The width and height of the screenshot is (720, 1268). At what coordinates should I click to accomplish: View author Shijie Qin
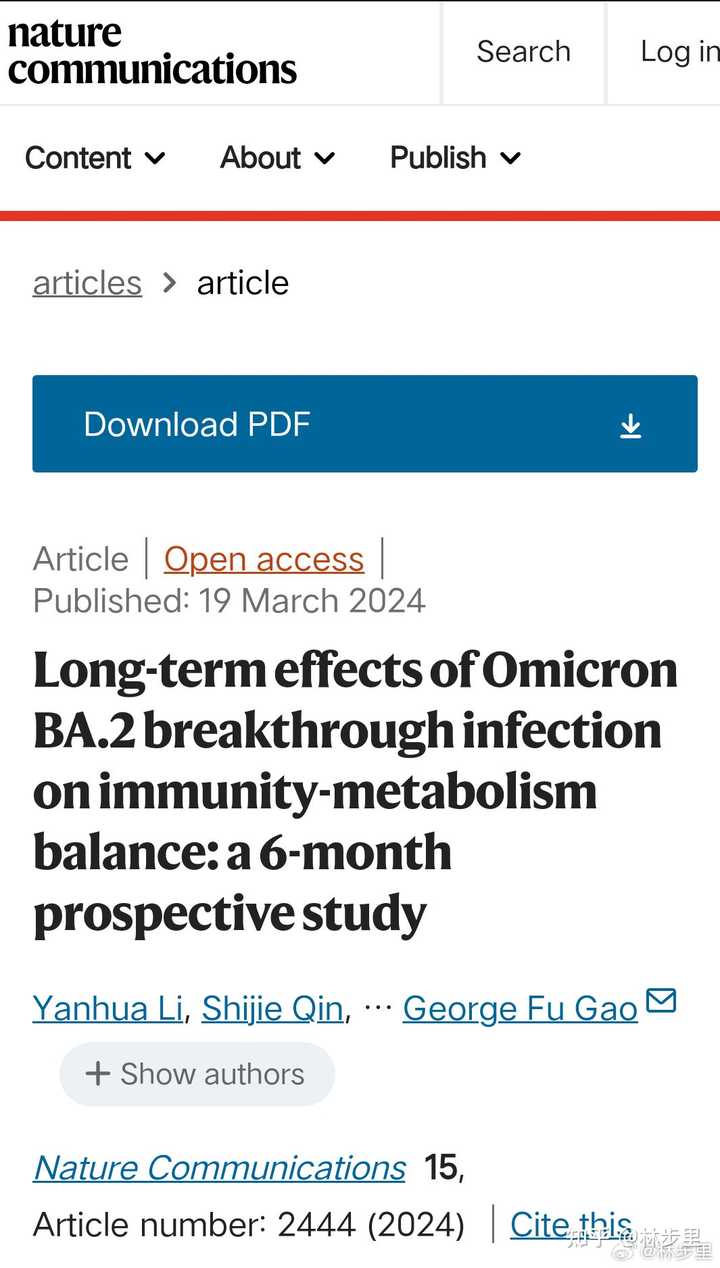[273, 1008]
